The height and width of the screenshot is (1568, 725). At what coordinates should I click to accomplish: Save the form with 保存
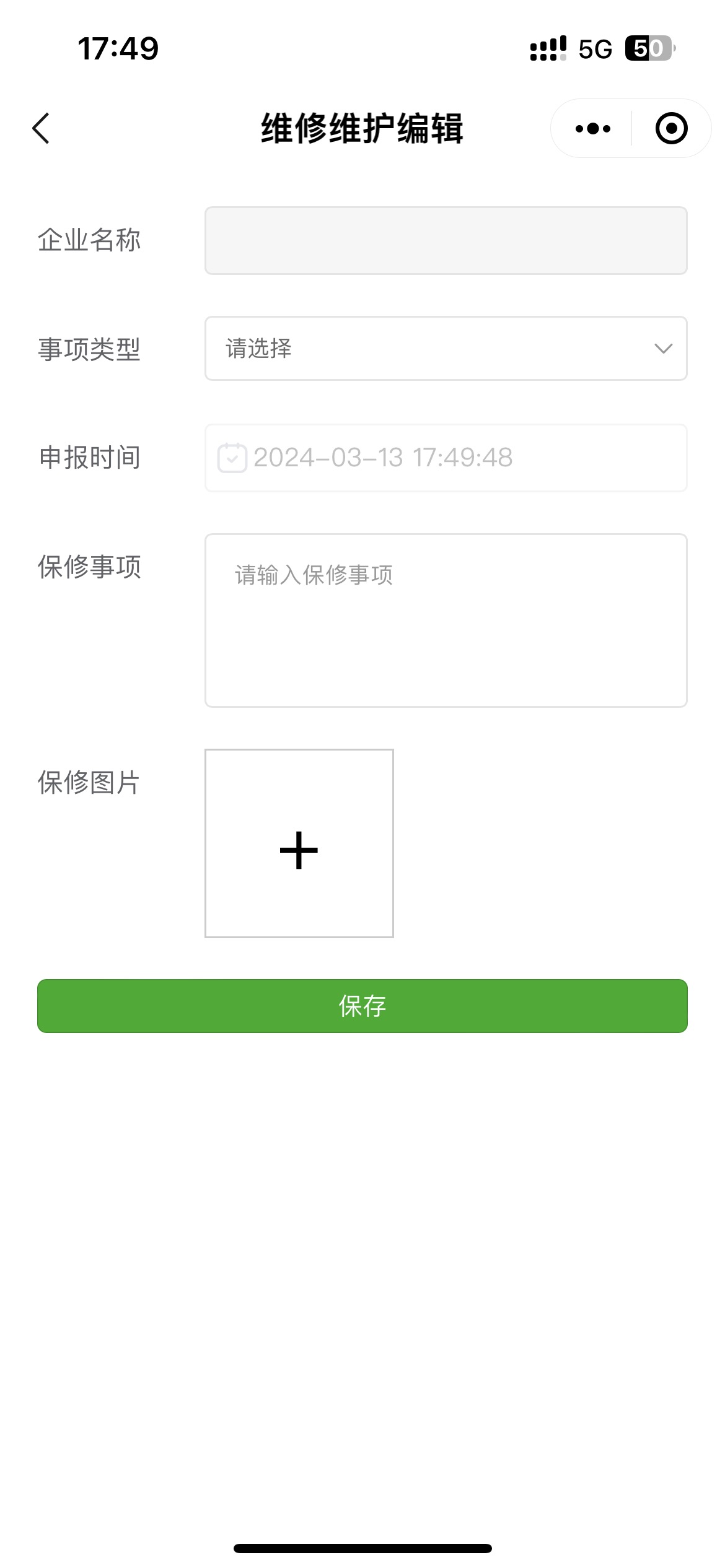point(362,1006)
